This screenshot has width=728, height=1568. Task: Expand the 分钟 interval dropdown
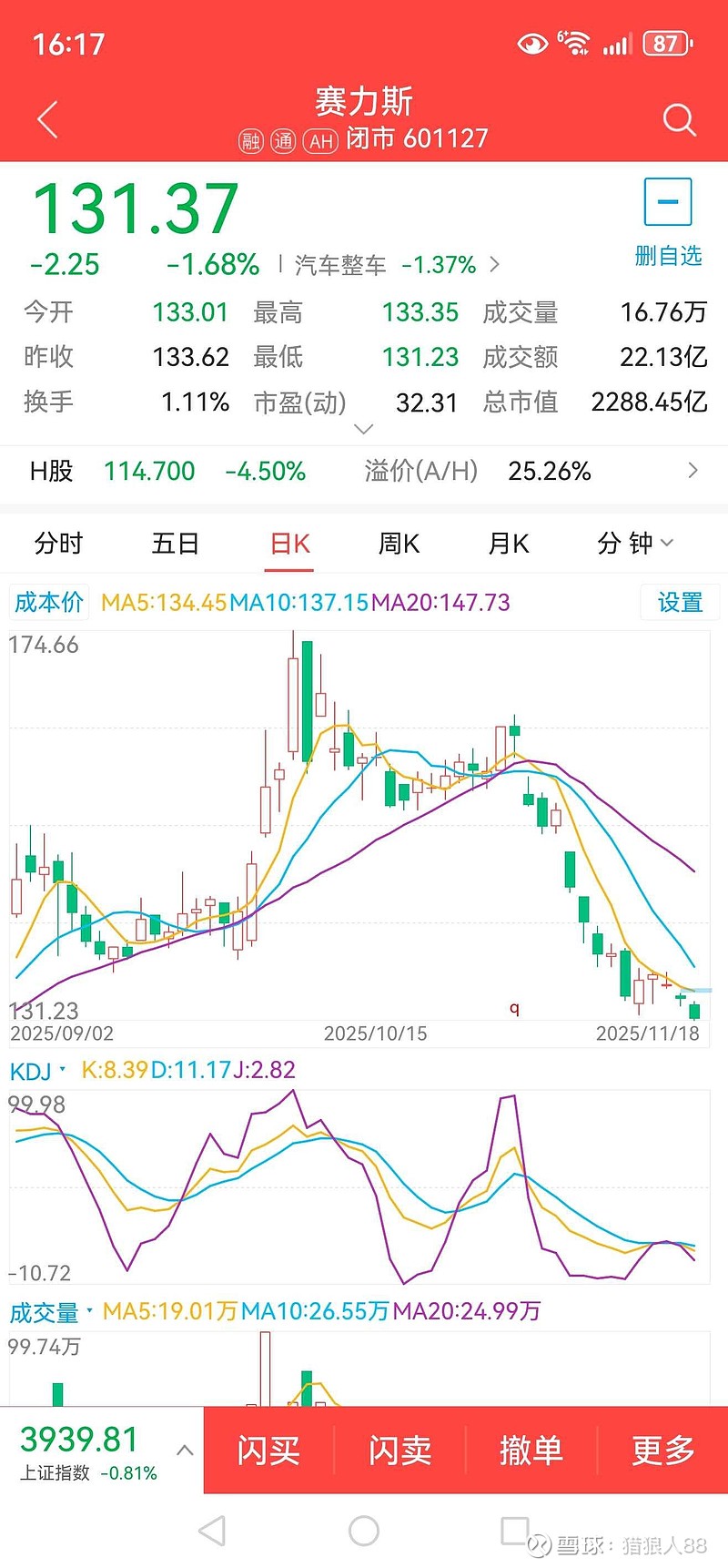(x=636, y=543)
